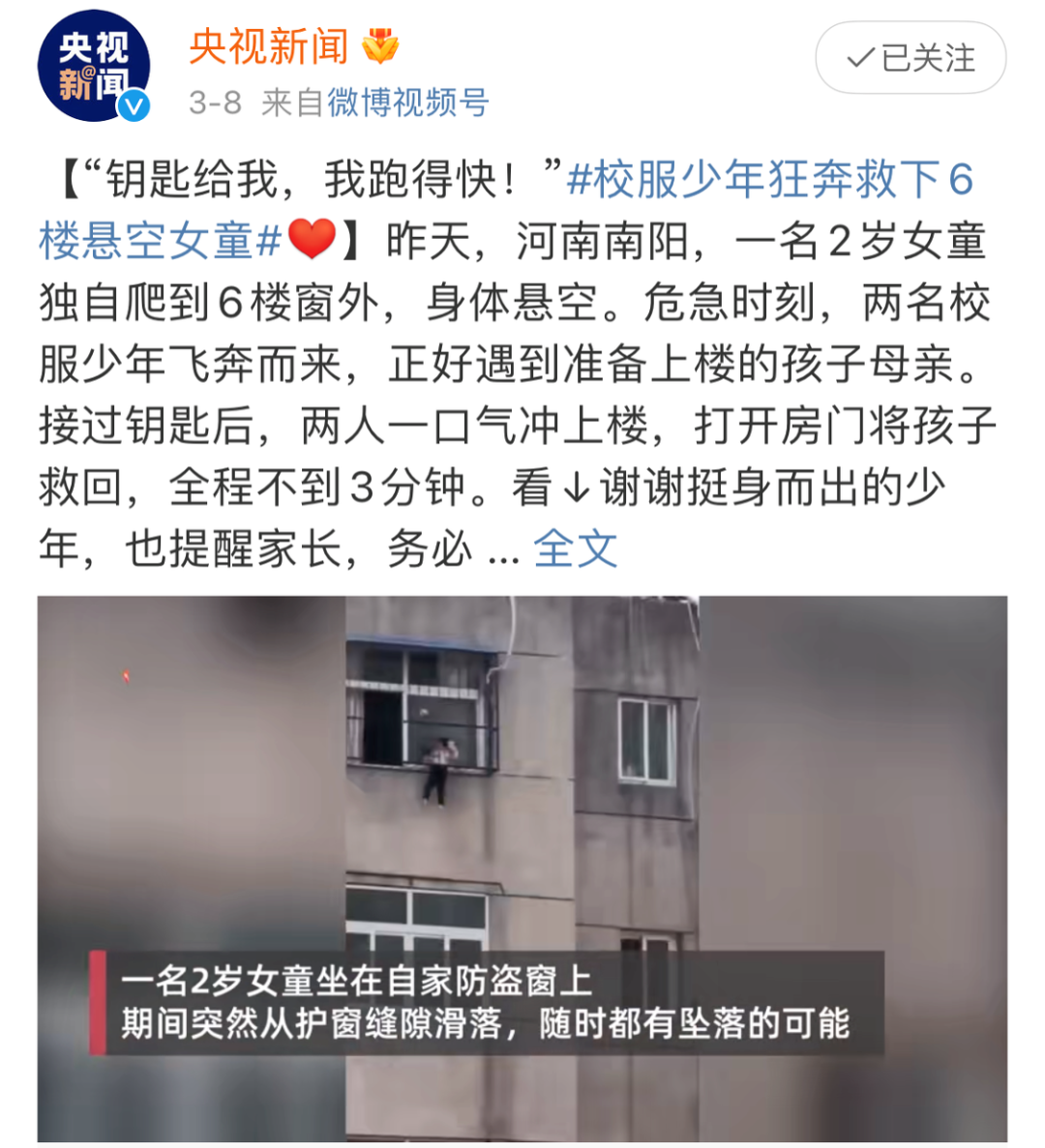
Task: Expand the post with 全文
Action: coord(575,549)
